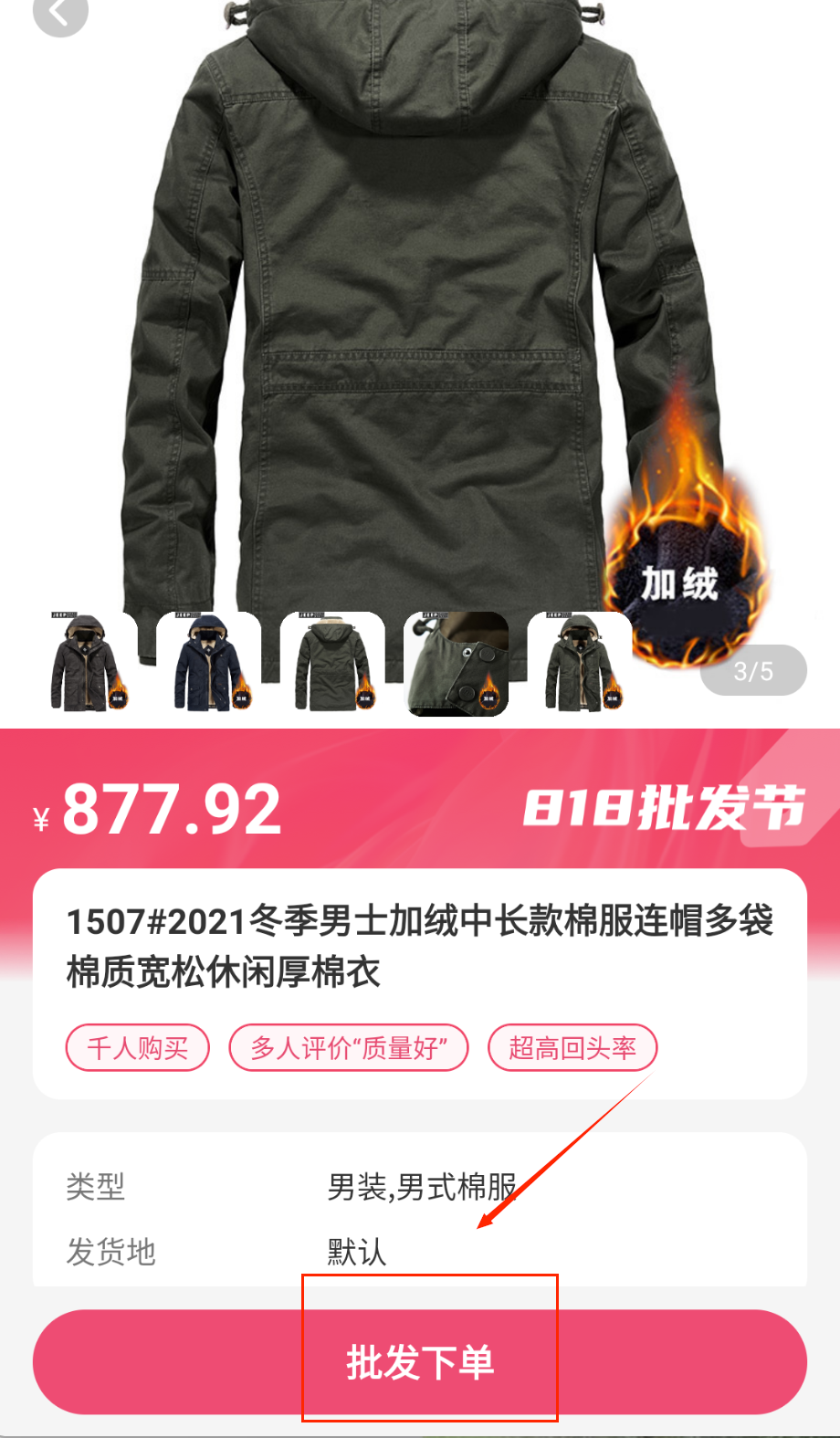Viewport: 840px width, 1438px height.
Task: Open the main jacket product image
Action: tap(420, 301)
